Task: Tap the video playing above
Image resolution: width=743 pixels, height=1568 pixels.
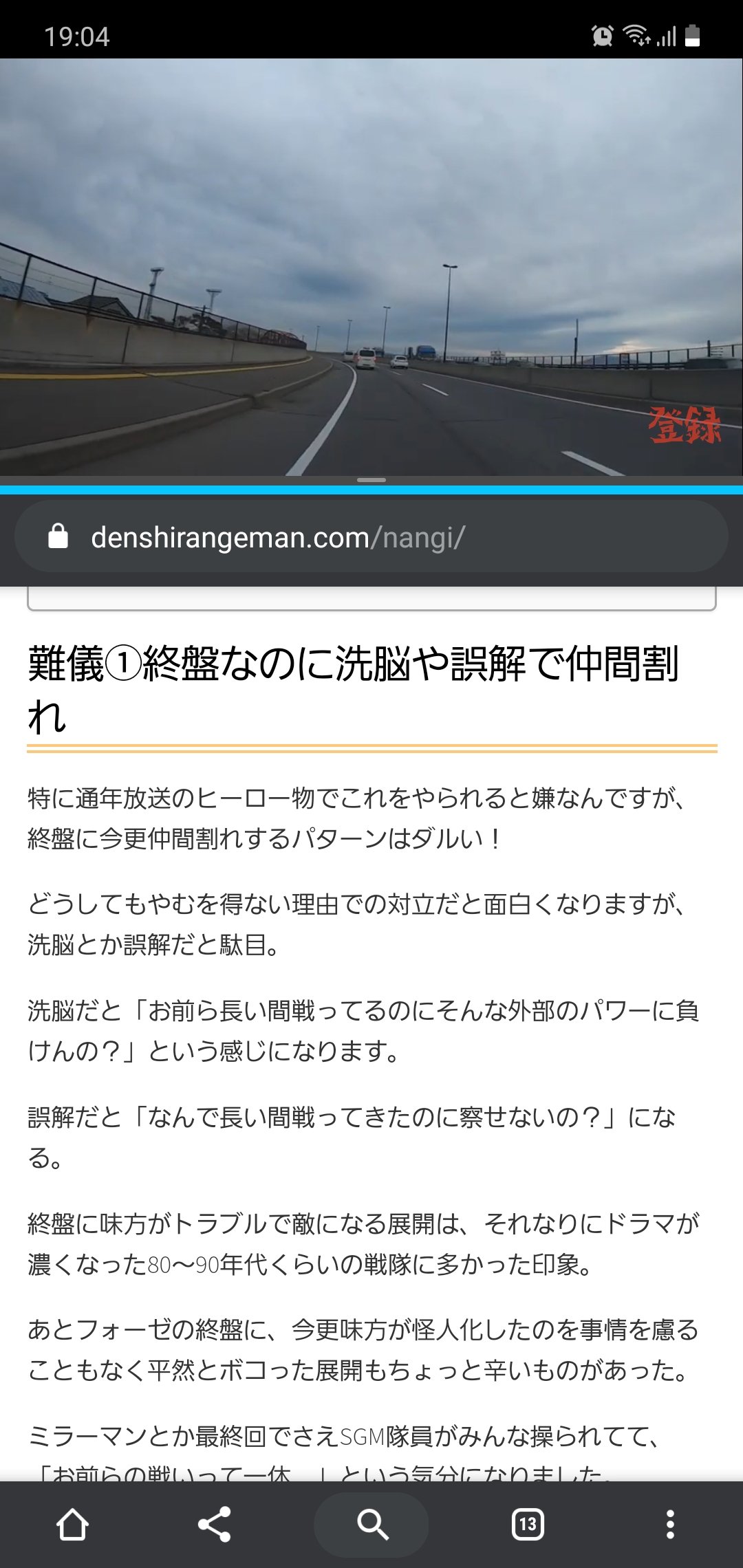Action: 371,268
